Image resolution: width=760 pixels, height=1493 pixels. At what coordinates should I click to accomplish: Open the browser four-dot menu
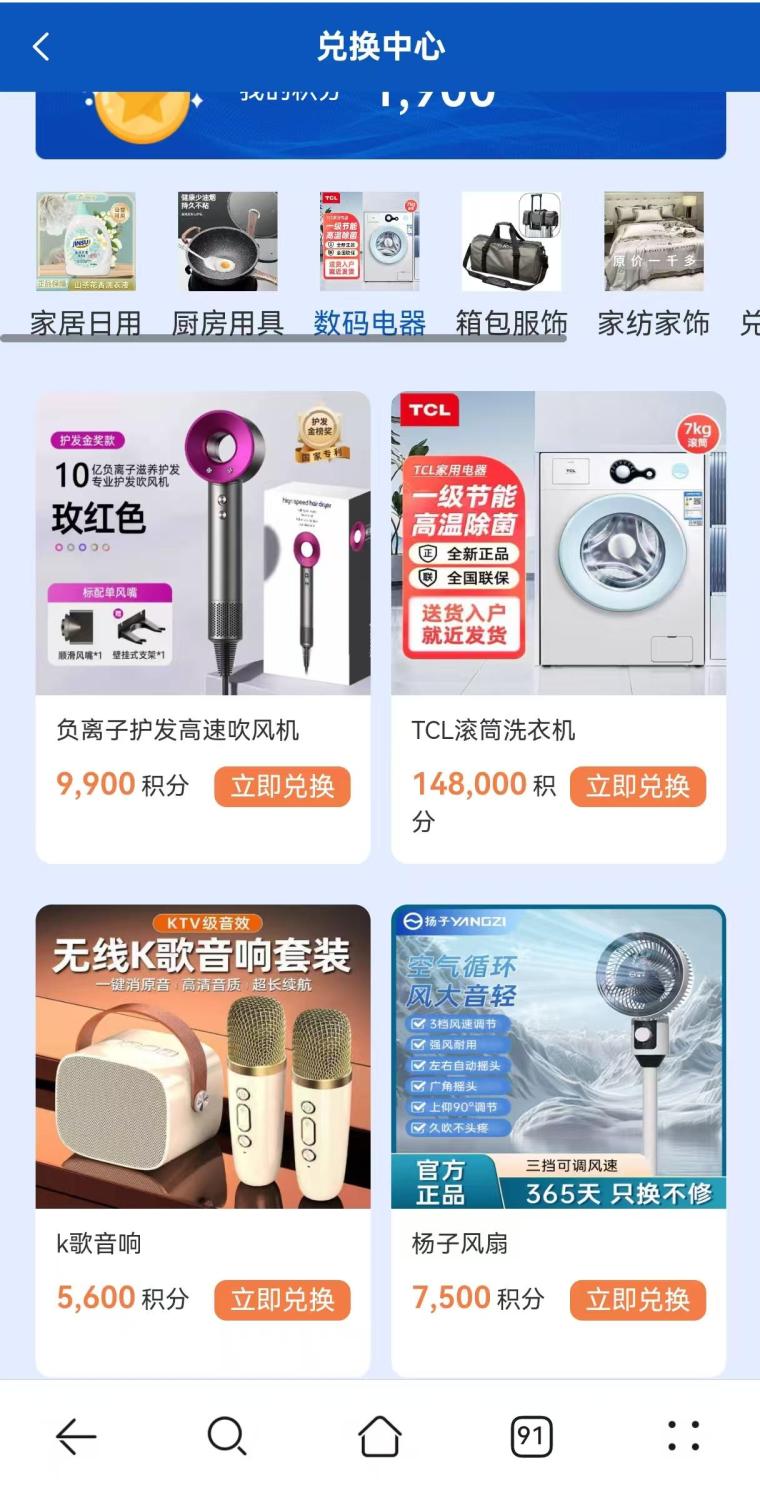(x=683, y=1437)
